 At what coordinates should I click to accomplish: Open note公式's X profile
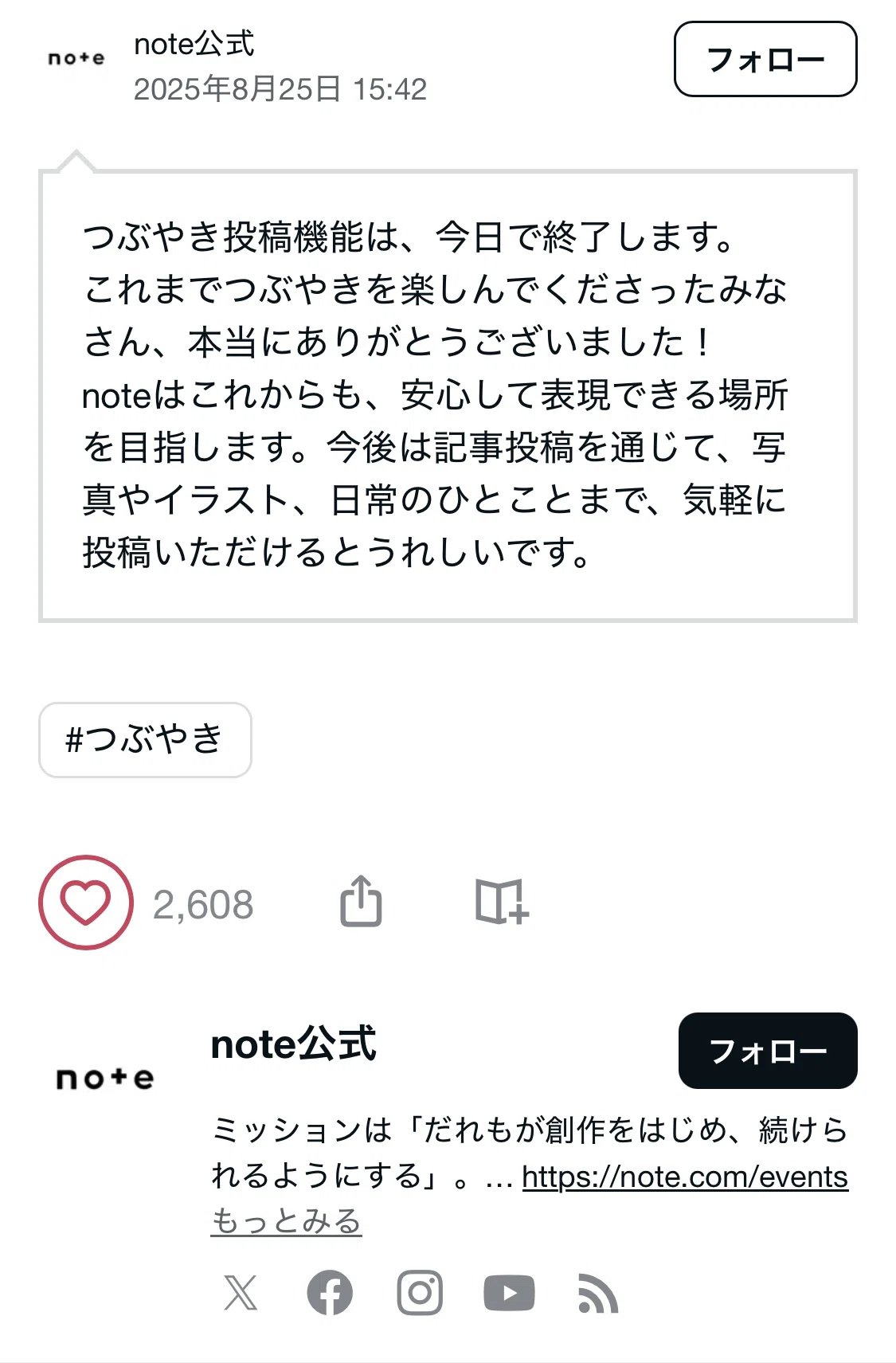pos(241,1292)
